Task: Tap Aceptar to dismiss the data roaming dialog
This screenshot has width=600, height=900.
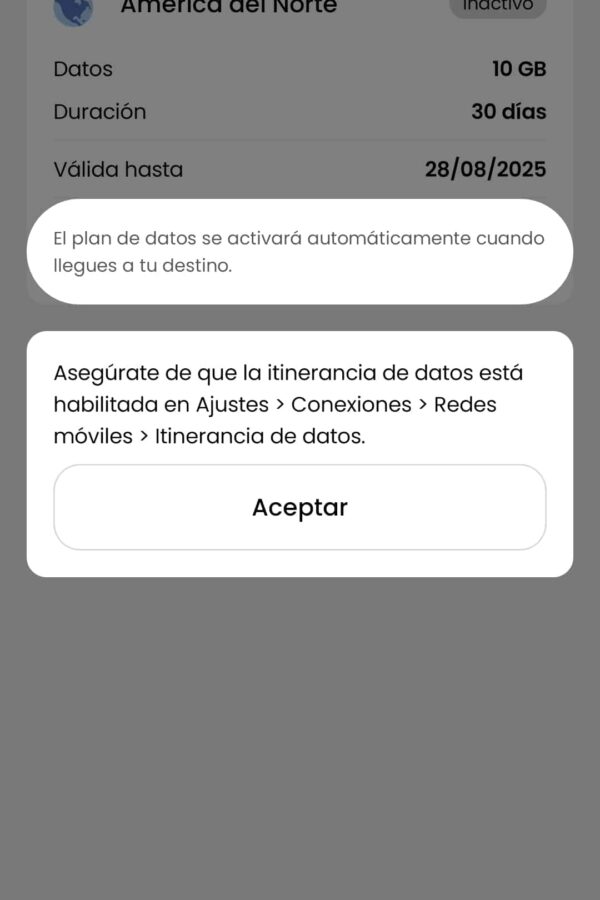Action: [299, 507]
